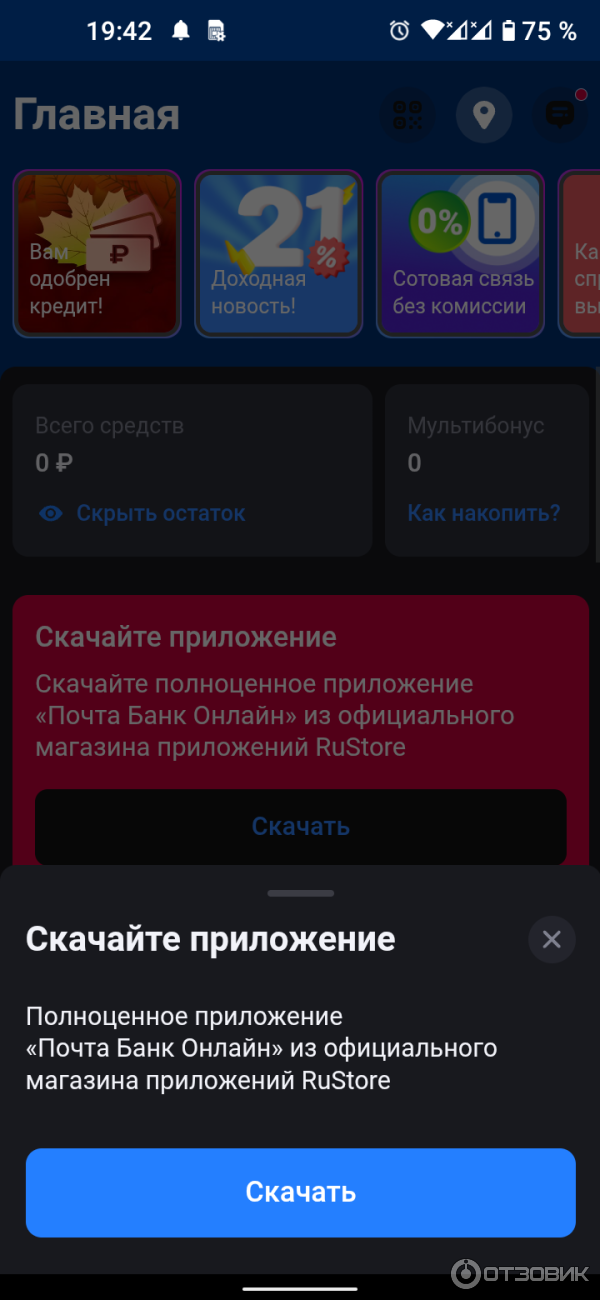Tap Скрыть остаток to hide the balance
This screenshot has width=600, height=1300.
coord(160,514)
